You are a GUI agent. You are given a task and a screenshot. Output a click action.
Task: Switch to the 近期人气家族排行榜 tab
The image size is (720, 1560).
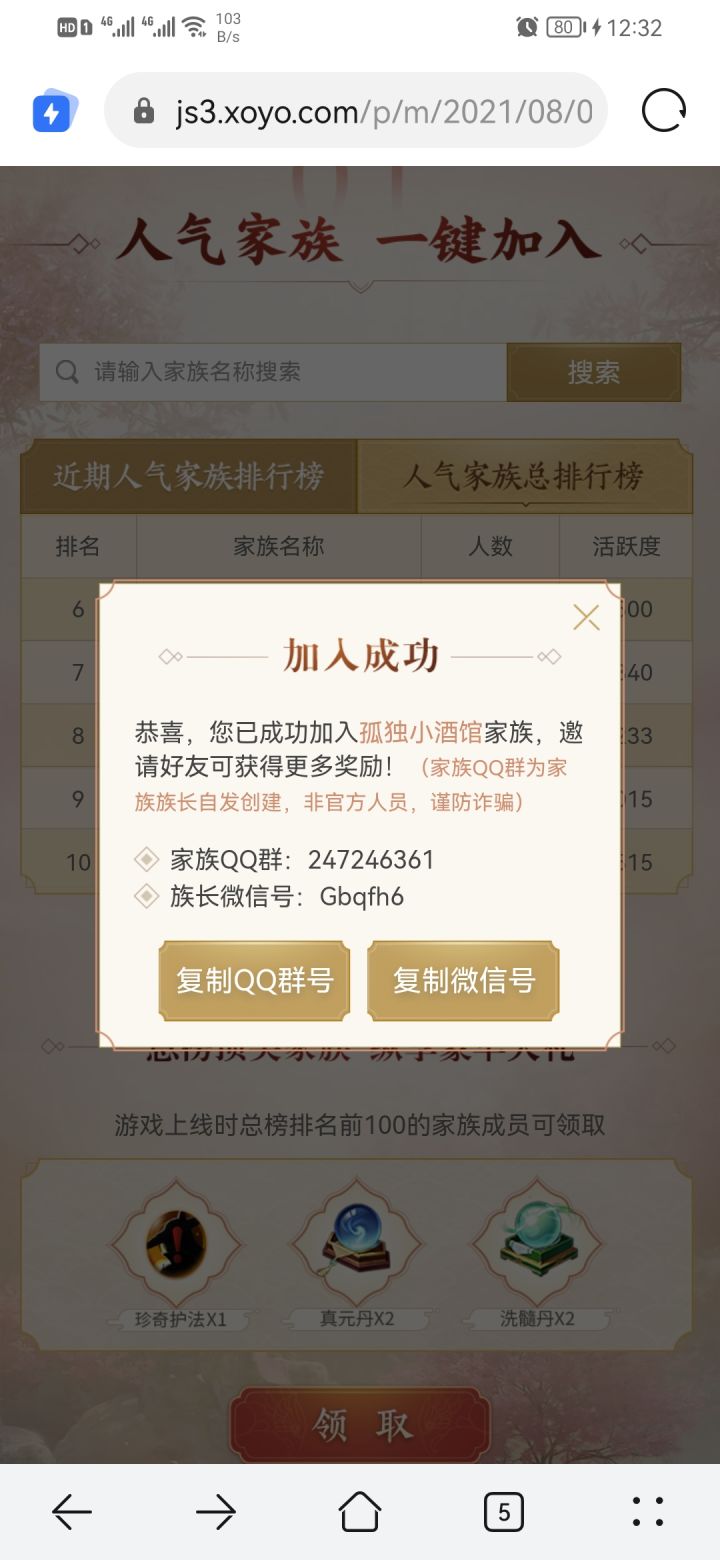188,478
